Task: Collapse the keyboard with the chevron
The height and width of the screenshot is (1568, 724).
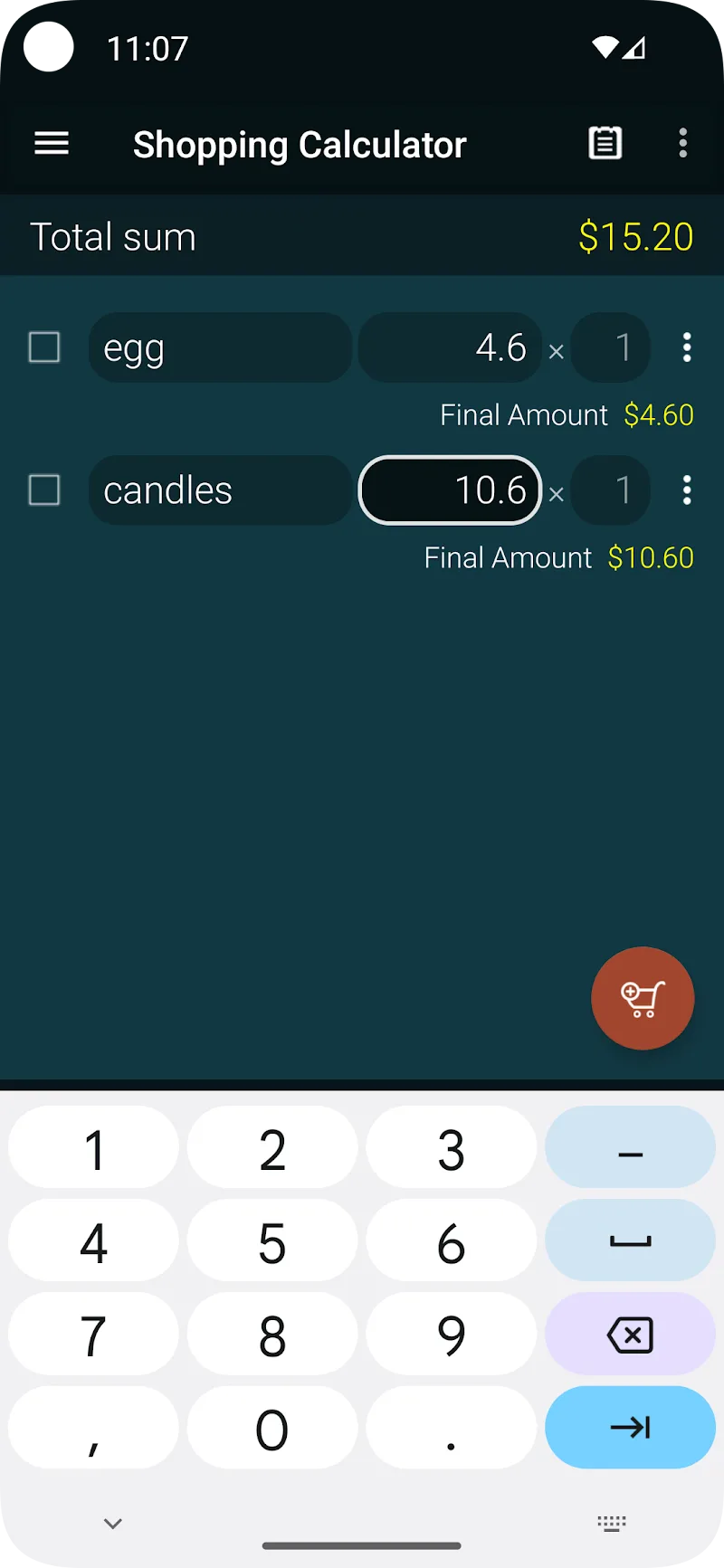Action: click(x=112, y=1523)
